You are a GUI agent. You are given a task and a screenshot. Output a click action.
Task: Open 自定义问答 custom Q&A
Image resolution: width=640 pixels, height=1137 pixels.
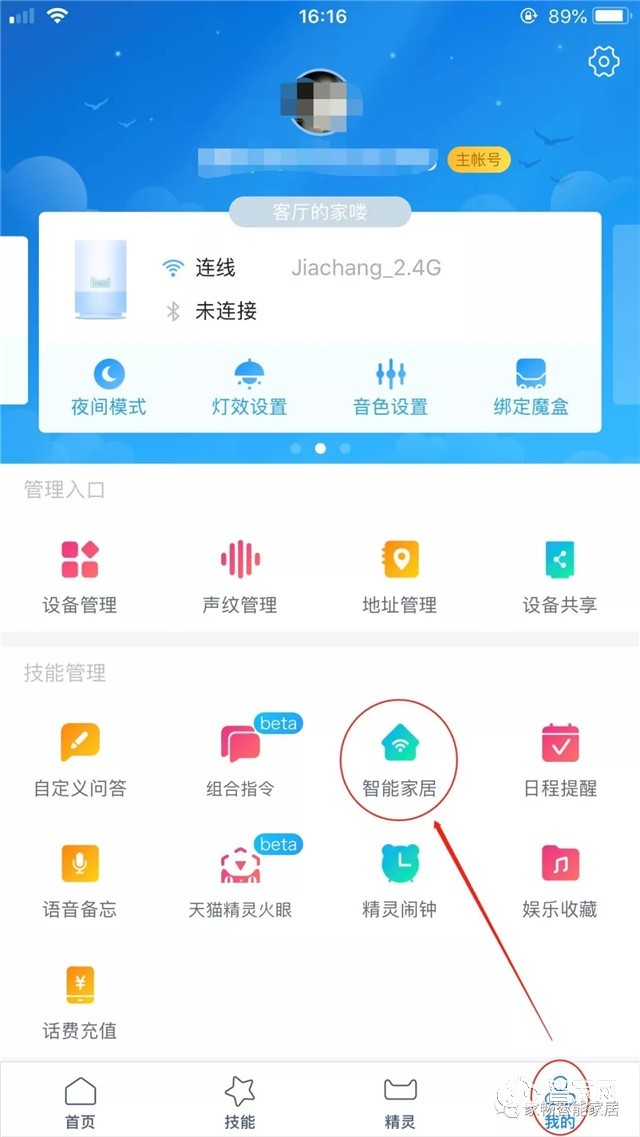click(80, 760)
